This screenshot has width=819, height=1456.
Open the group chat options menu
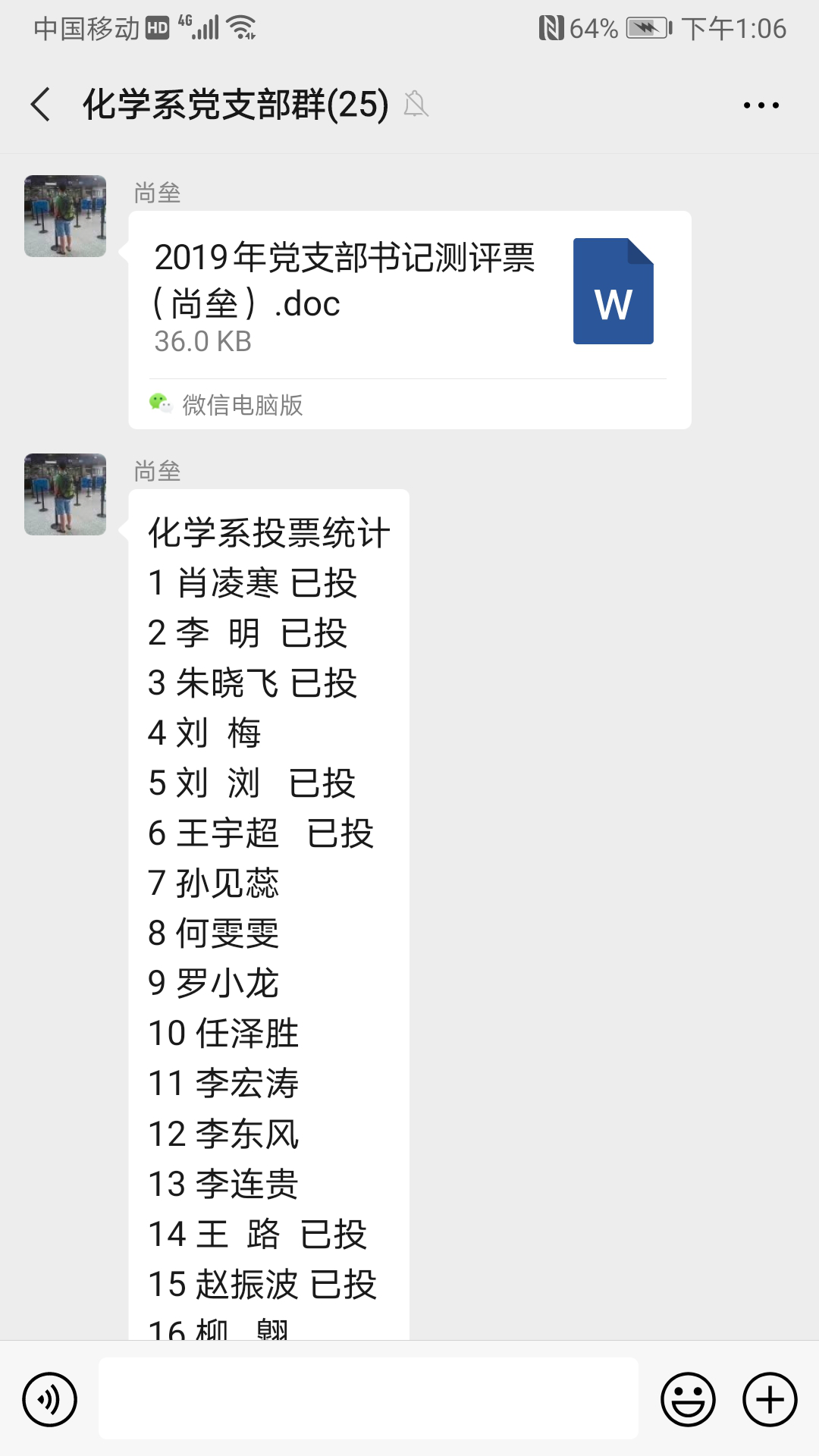(761, 105)
